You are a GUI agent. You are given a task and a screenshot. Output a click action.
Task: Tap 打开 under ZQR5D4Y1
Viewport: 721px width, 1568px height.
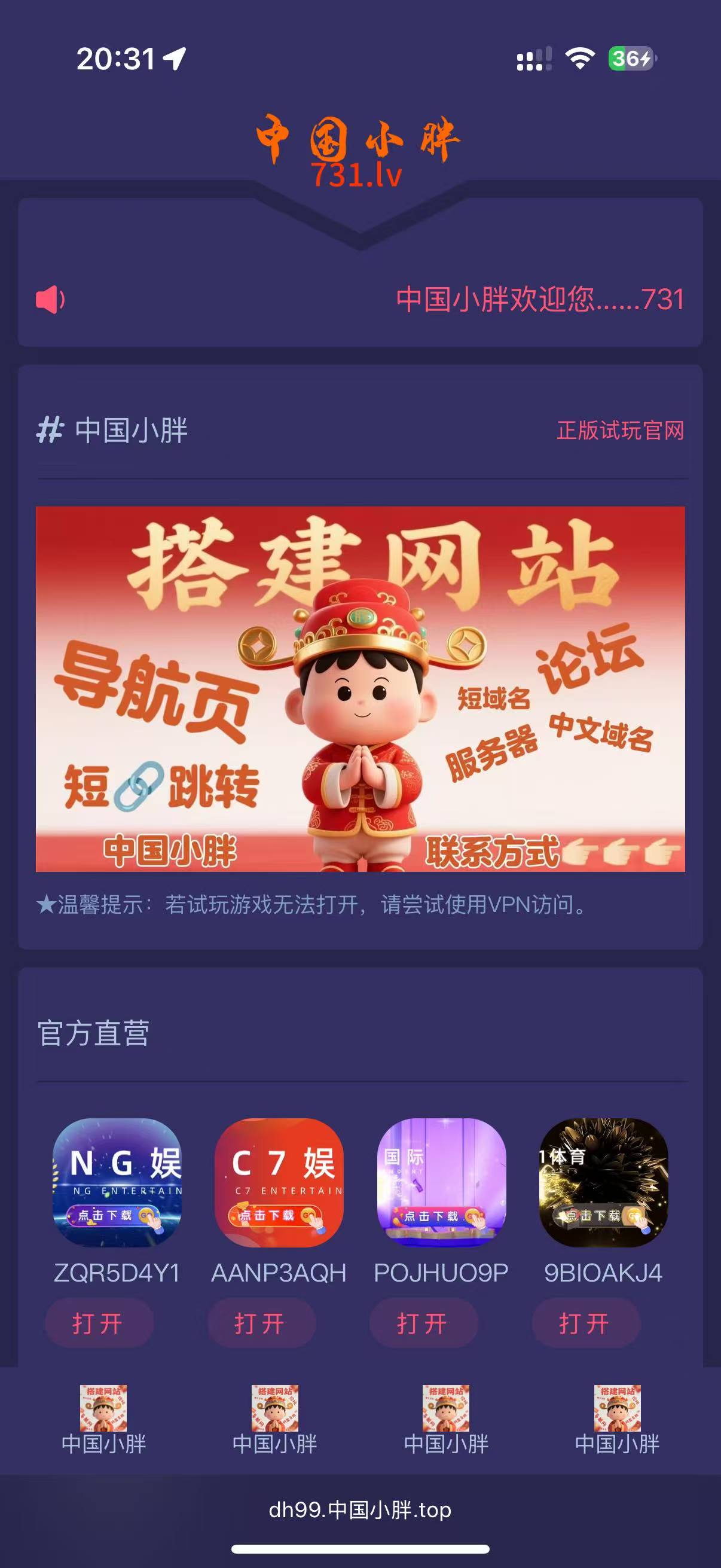pyautogui.click(x=99, y=1323)
